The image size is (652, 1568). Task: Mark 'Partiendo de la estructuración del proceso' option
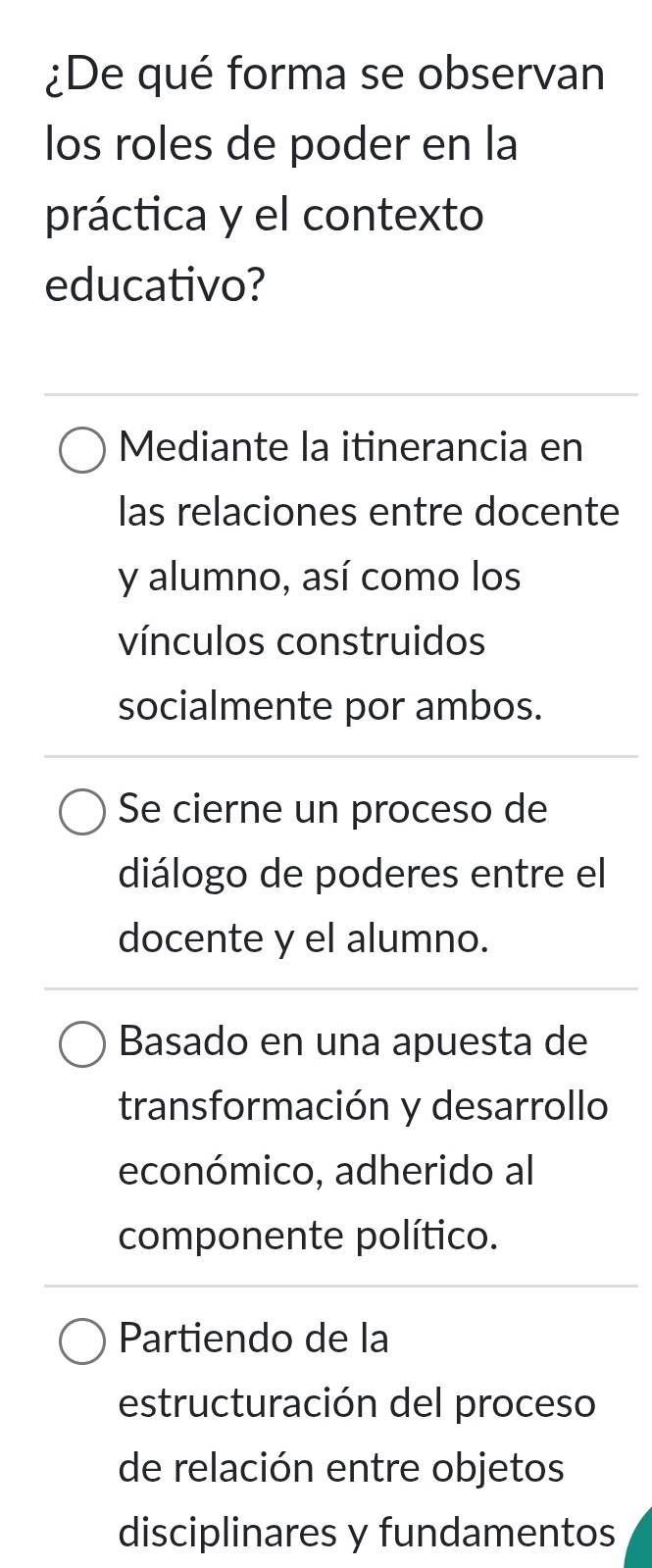[x=82, y=1340]
